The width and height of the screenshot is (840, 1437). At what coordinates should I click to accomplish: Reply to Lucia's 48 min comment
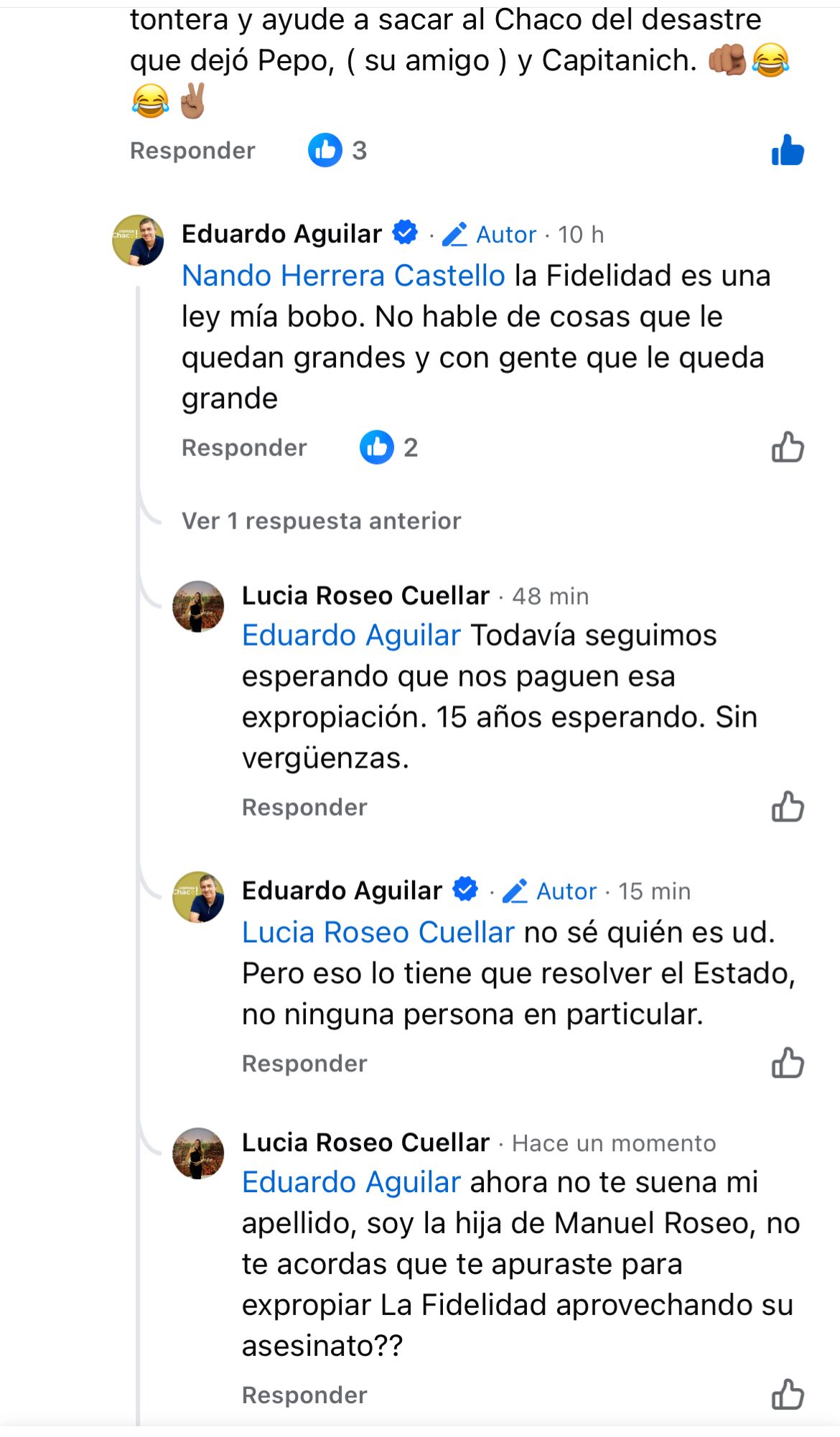point(304,807)
